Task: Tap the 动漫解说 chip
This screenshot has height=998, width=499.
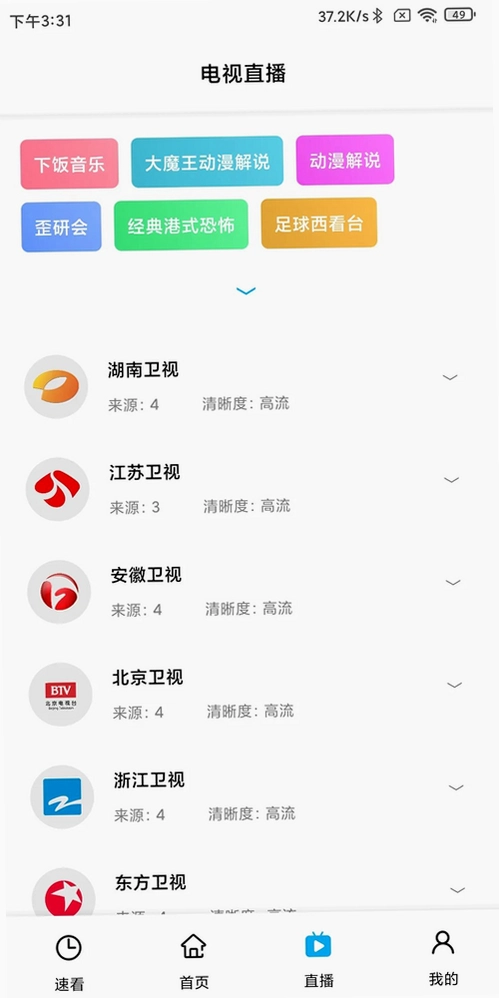Action: pyautogui.click(x=345, y=160)
